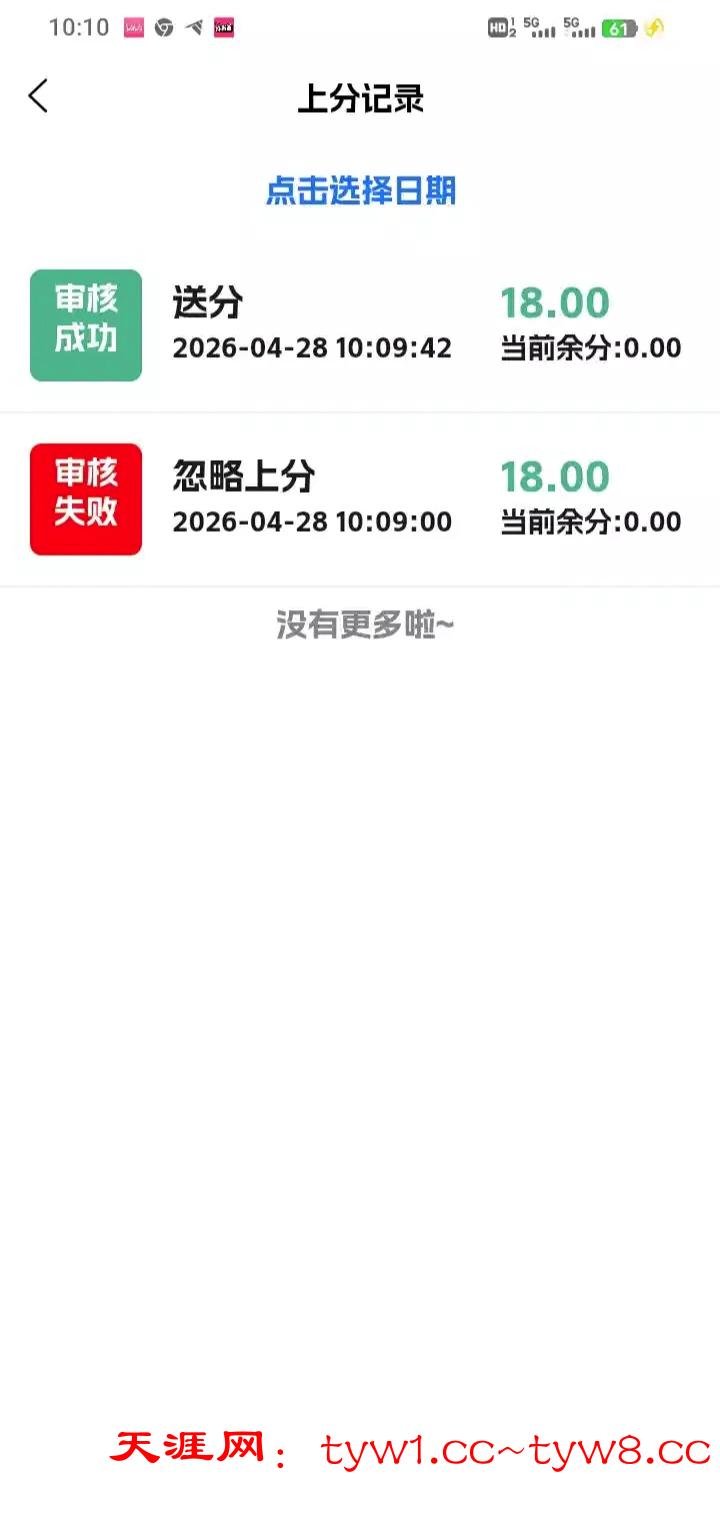Go back from the 上分记录 page
The image size is (720, 1516).
click(x=38, y=97)
